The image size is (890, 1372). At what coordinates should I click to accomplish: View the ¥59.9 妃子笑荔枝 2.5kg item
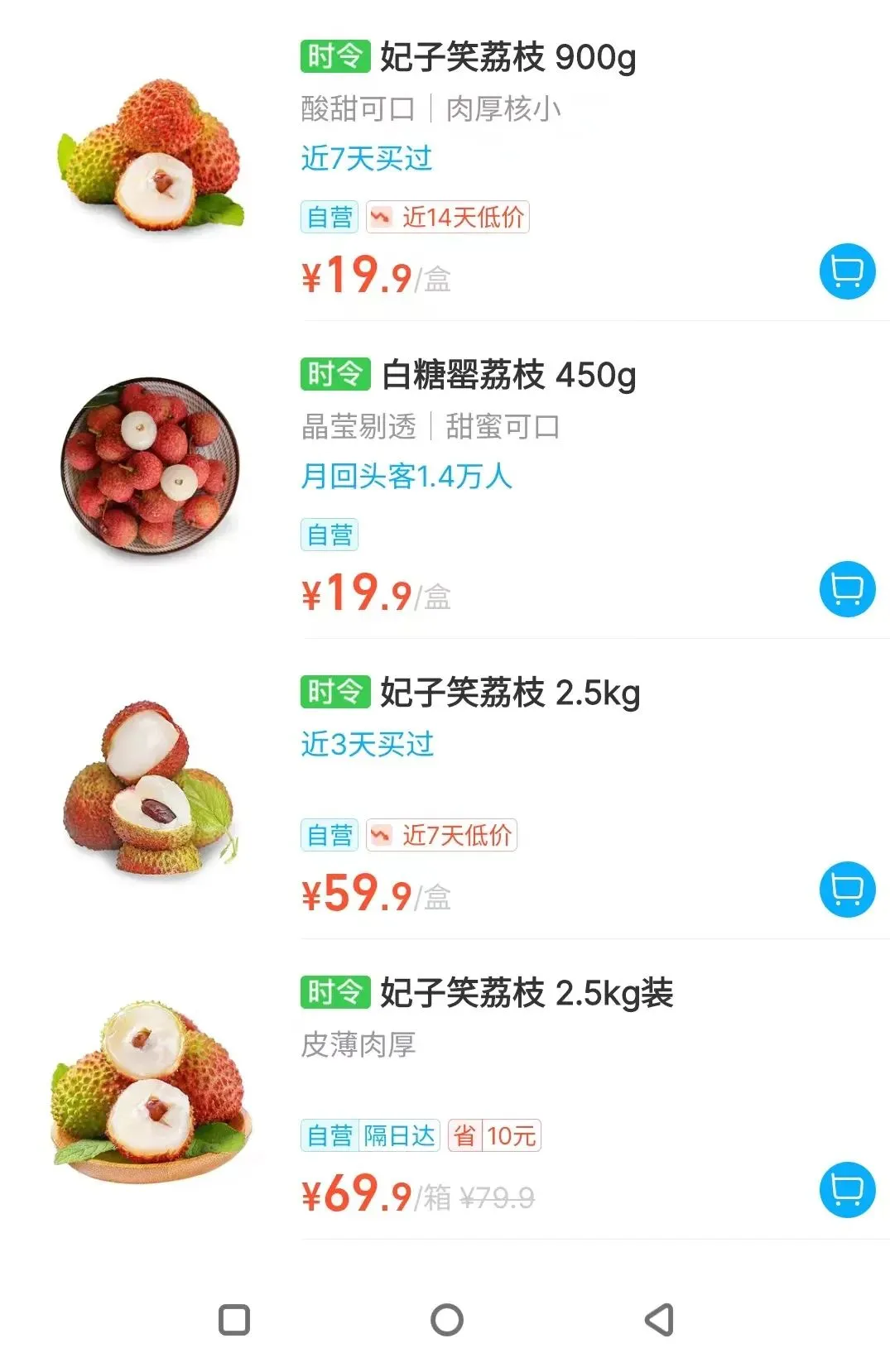510,693
